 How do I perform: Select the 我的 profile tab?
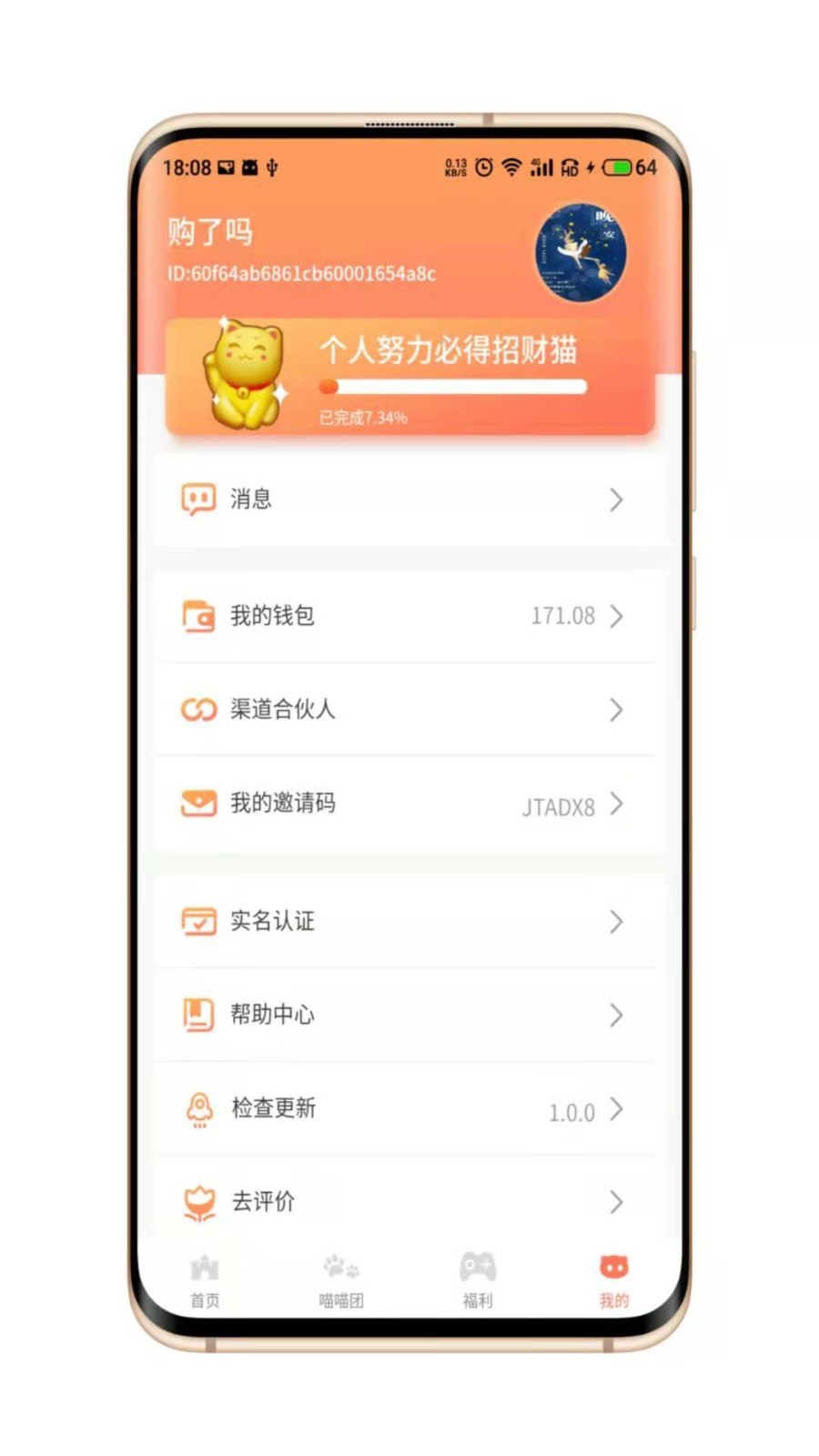tap(613, 1279)
